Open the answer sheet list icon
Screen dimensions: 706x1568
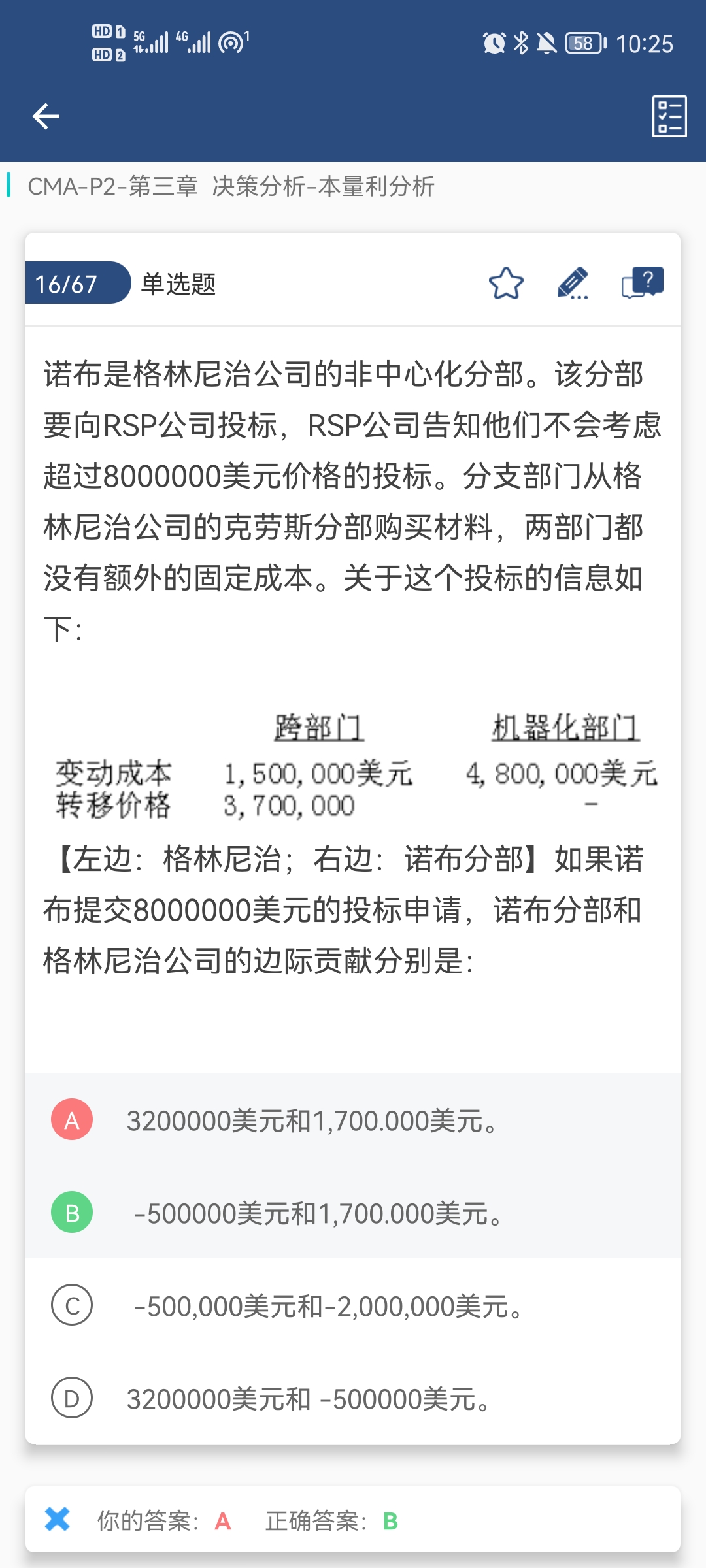pos(669,116)
